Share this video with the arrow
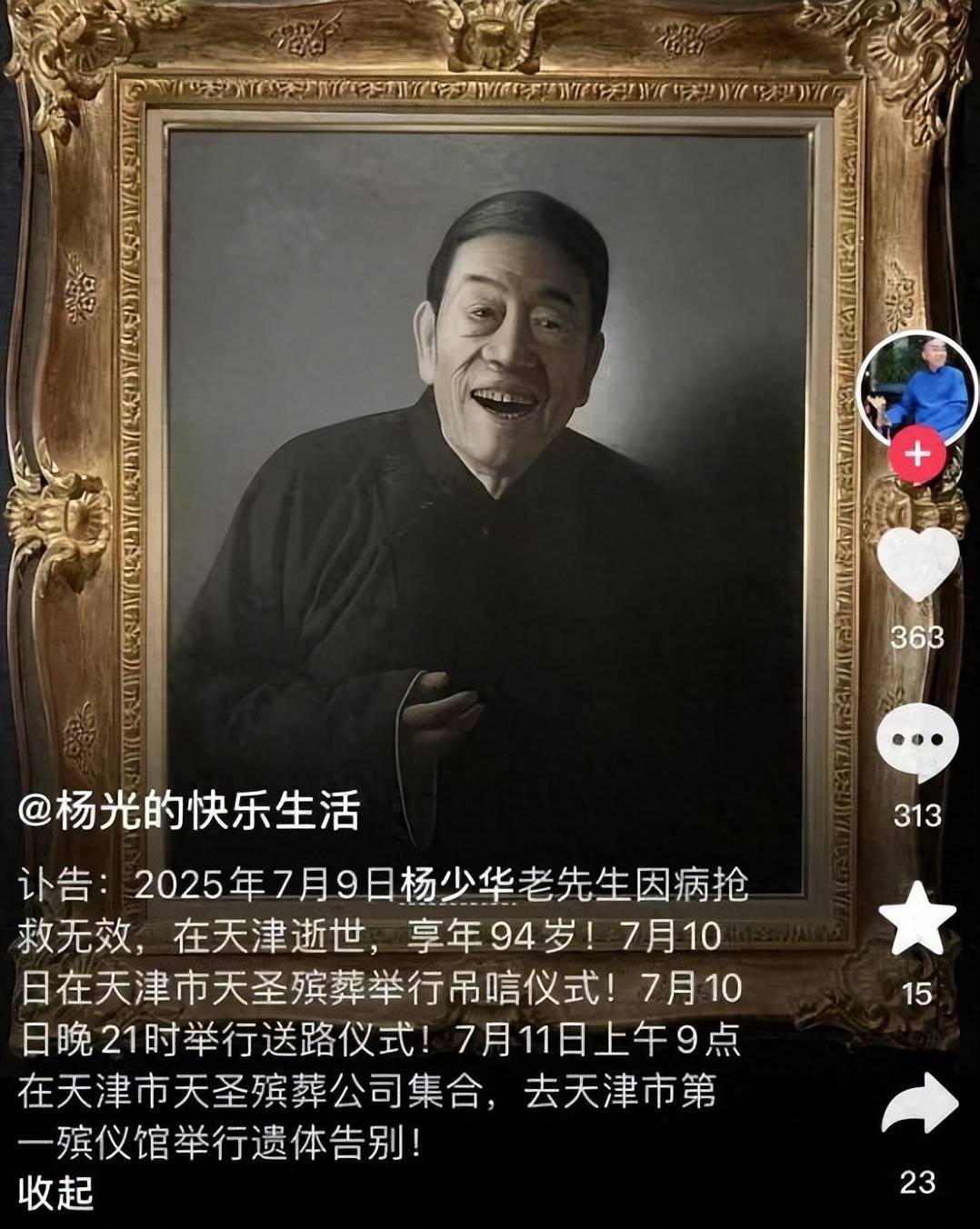980x1229 pixels. tap(919, 1104)
